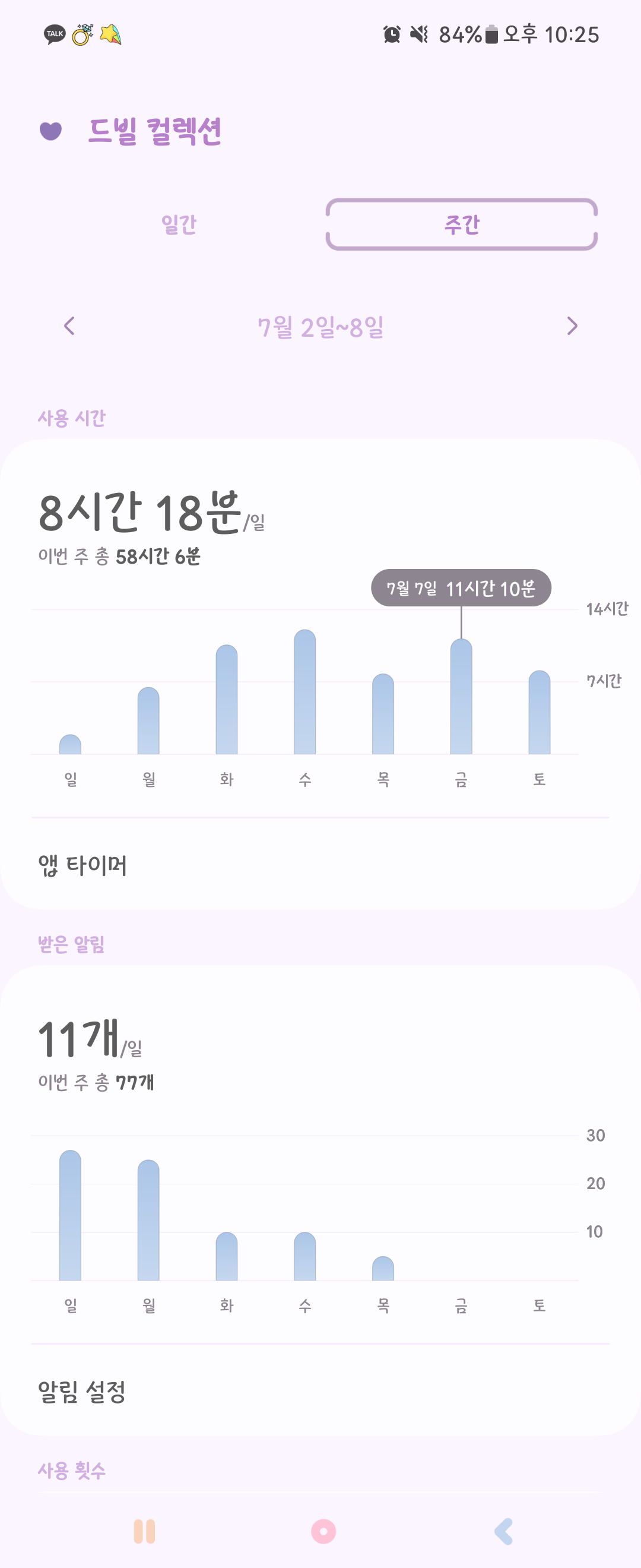
Task: Go to the next week
Action: pos(572,326)
